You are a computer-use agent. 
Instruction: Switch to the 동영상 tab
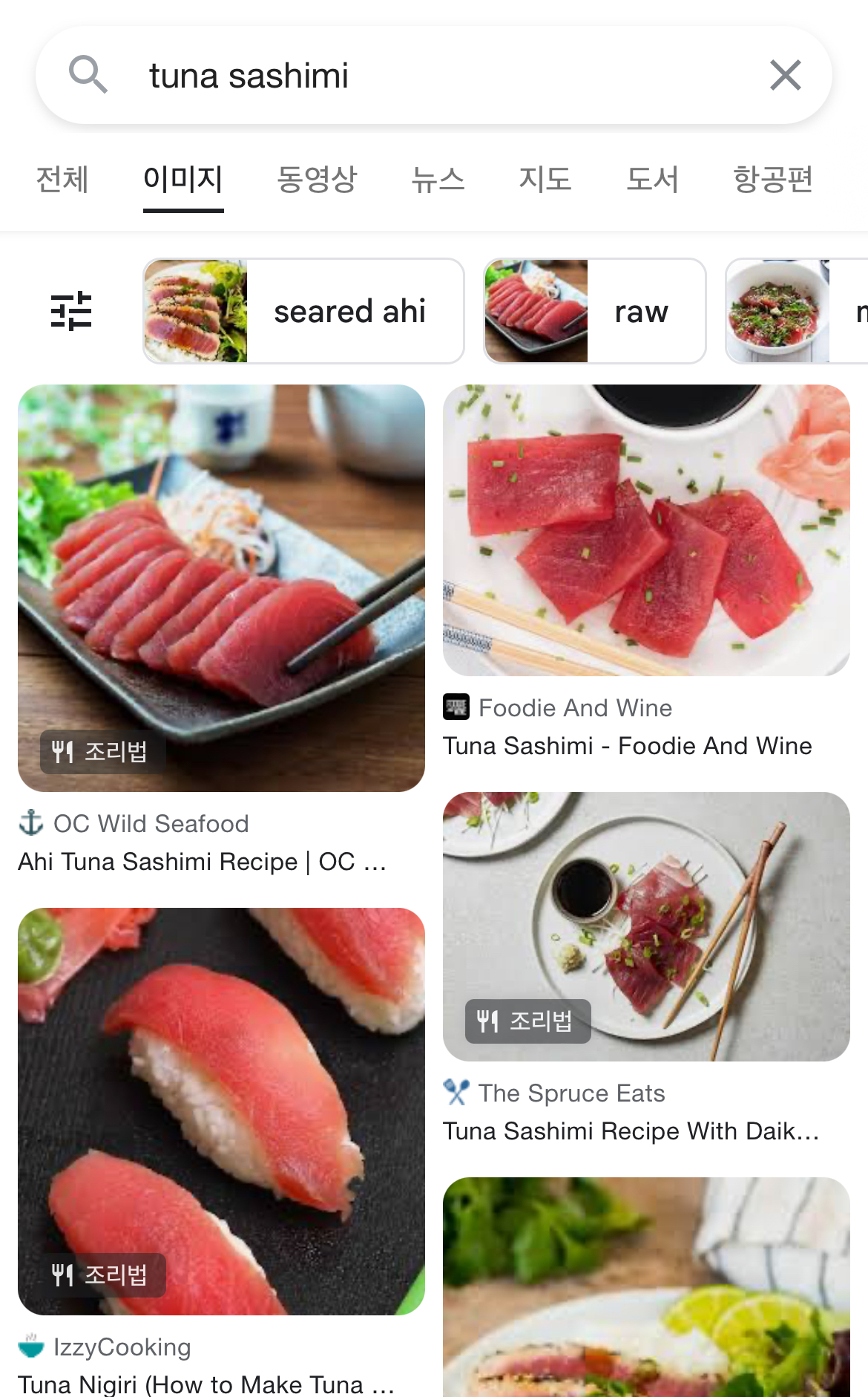(317, 180)
